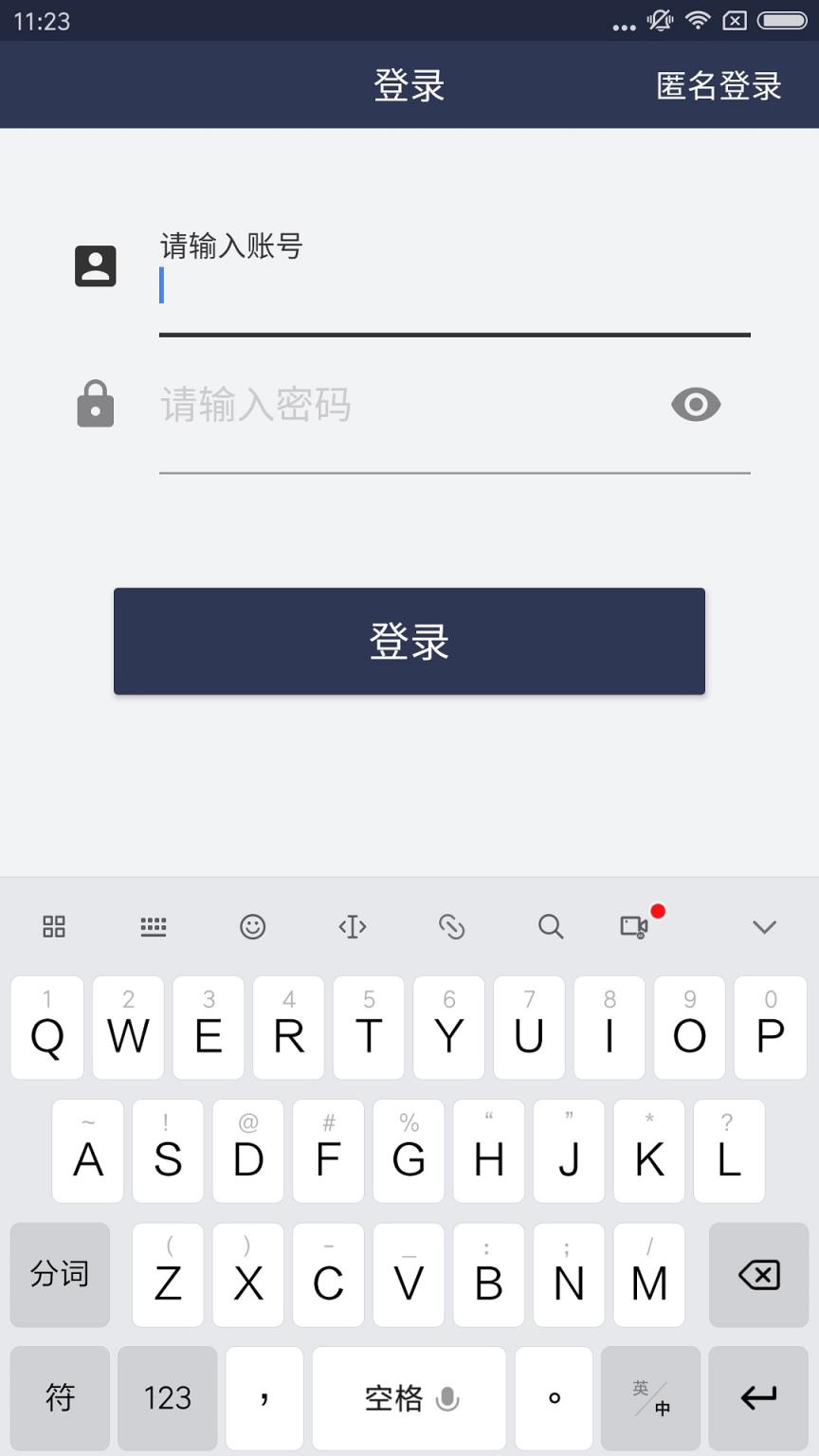Viewport: 819px width, 1456px height.
Task: Open the keyboard grid menu icon
Action: pyautogui.click(x=53, y=927)
